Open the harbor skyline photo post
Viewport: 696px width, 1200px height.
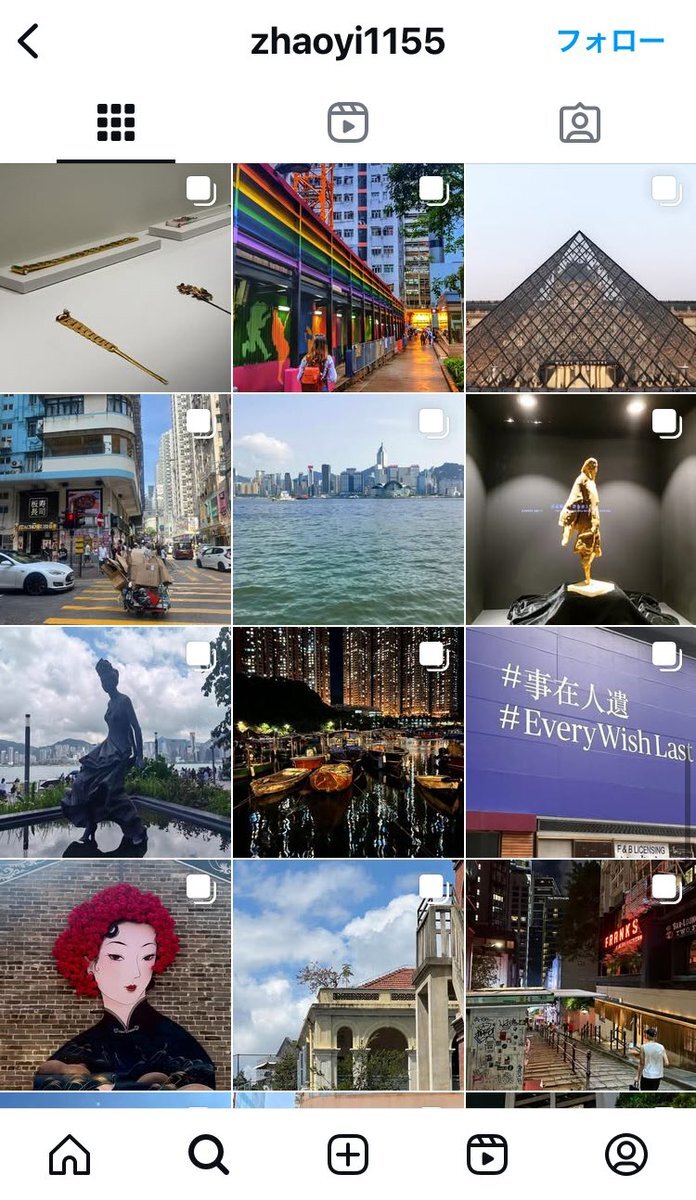coord(348,510)
